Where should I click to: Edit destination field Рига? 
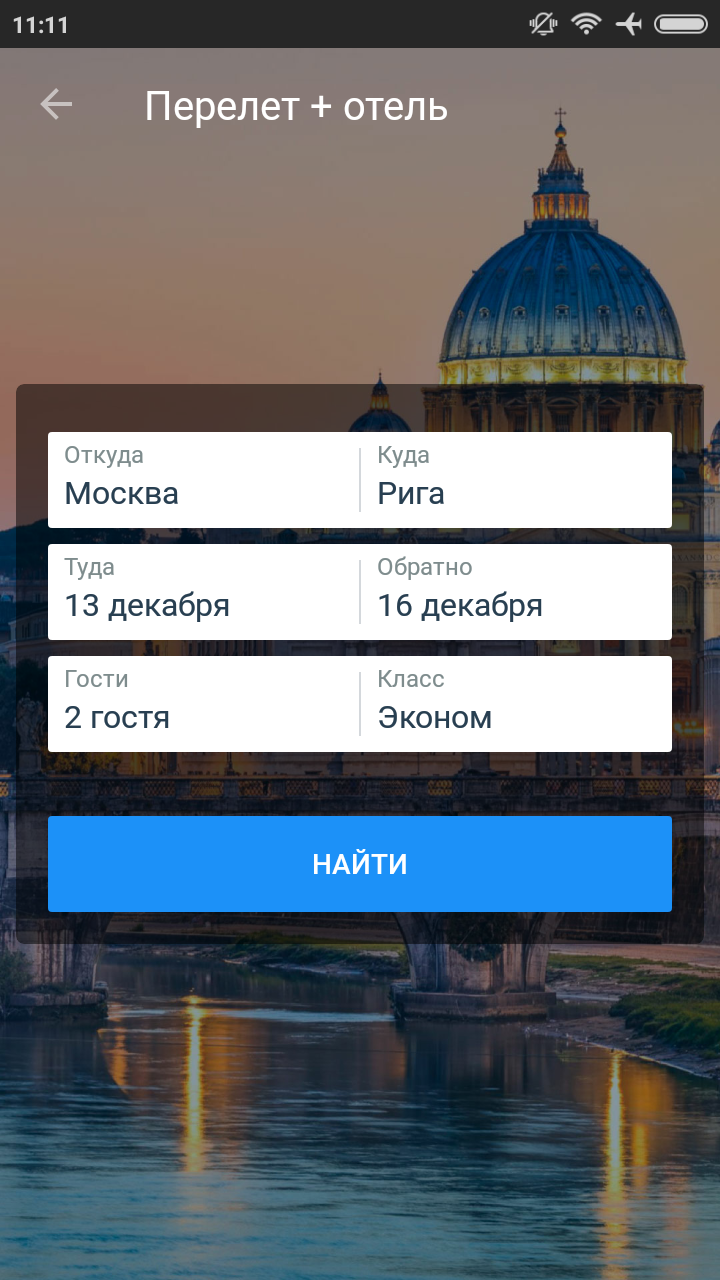point(515,480)
